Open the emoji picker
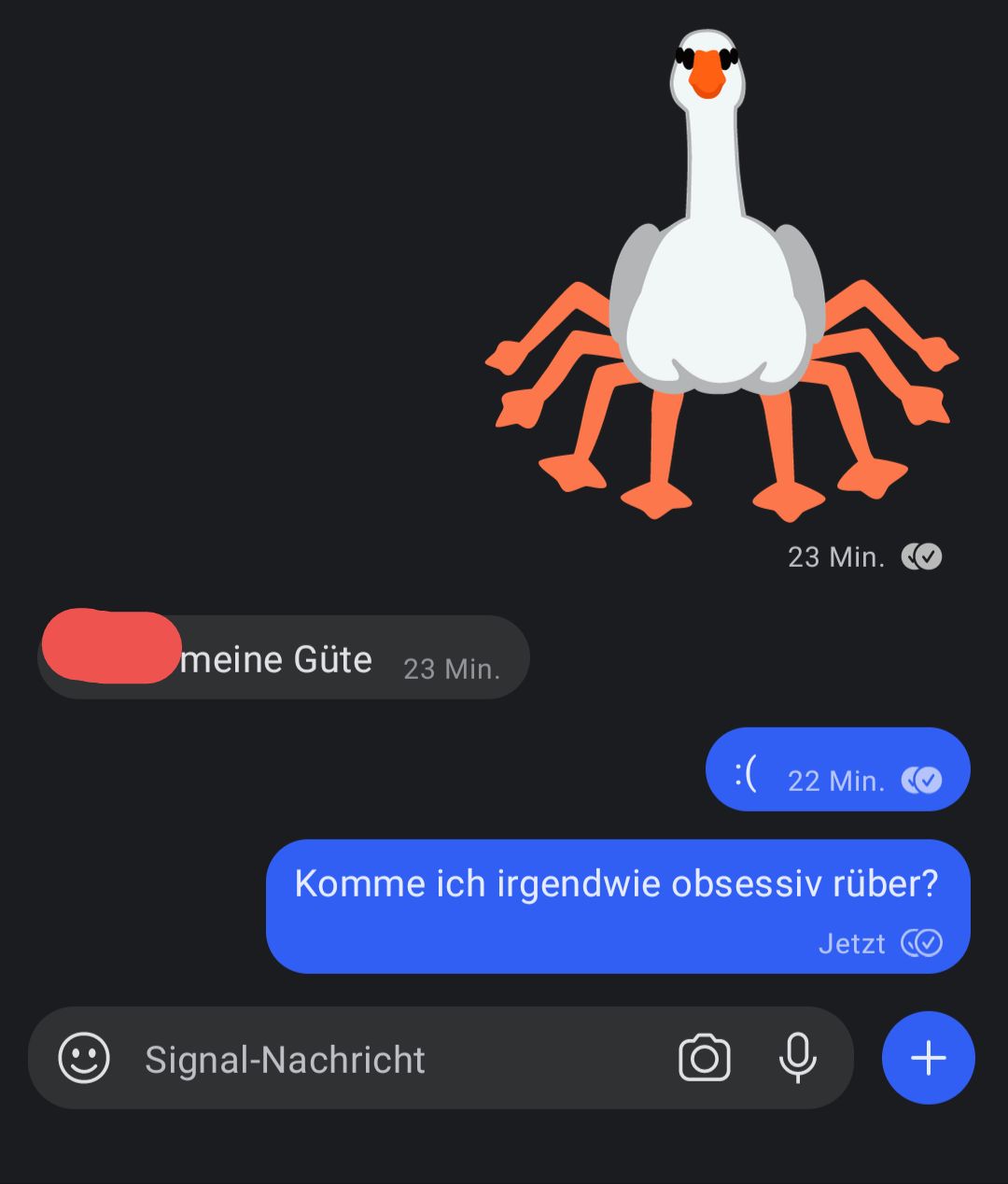Viewport: 1008px width, 1184px height. [x=84, y=1058]
